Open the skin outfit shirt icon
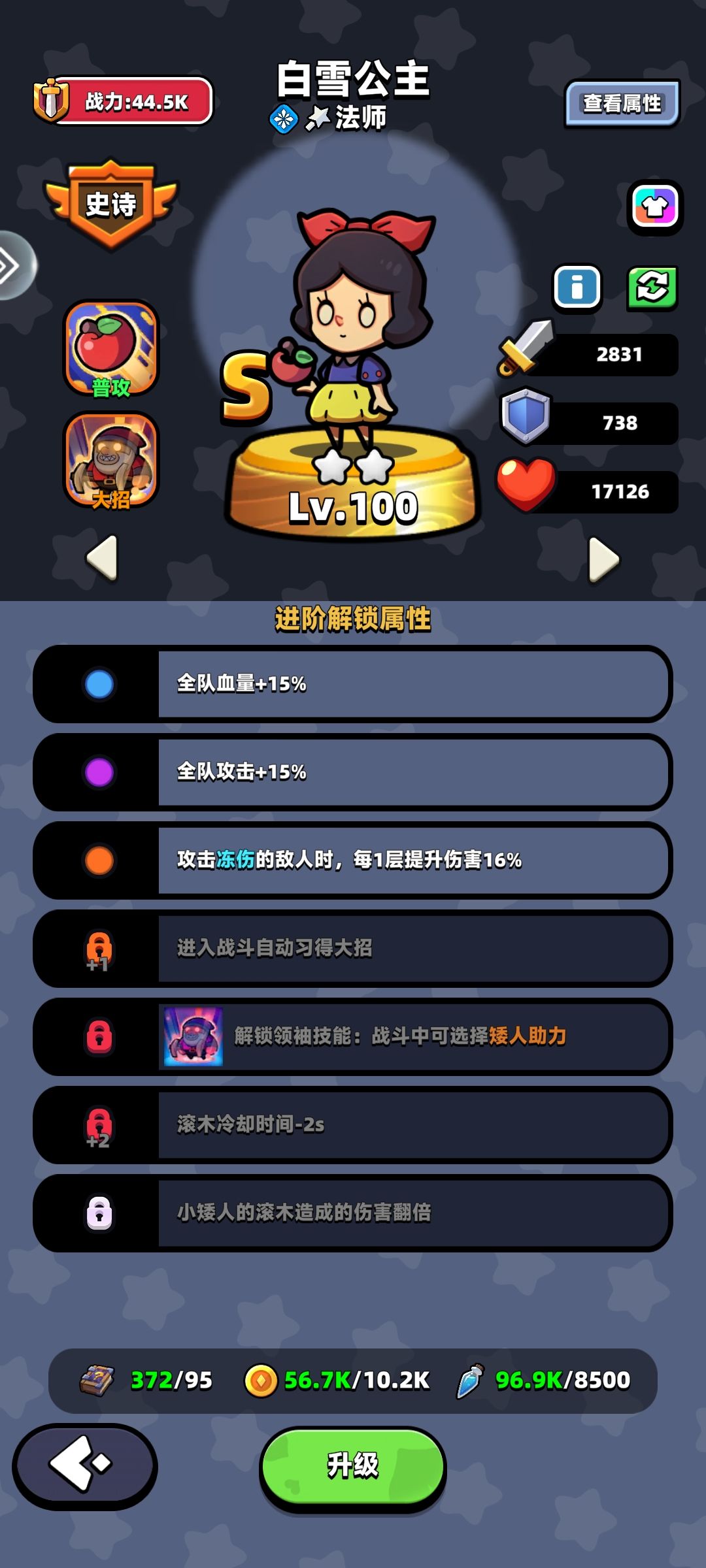Viewport: 706px width, 1568px height. pyautogui.click(x=655, y=207)
